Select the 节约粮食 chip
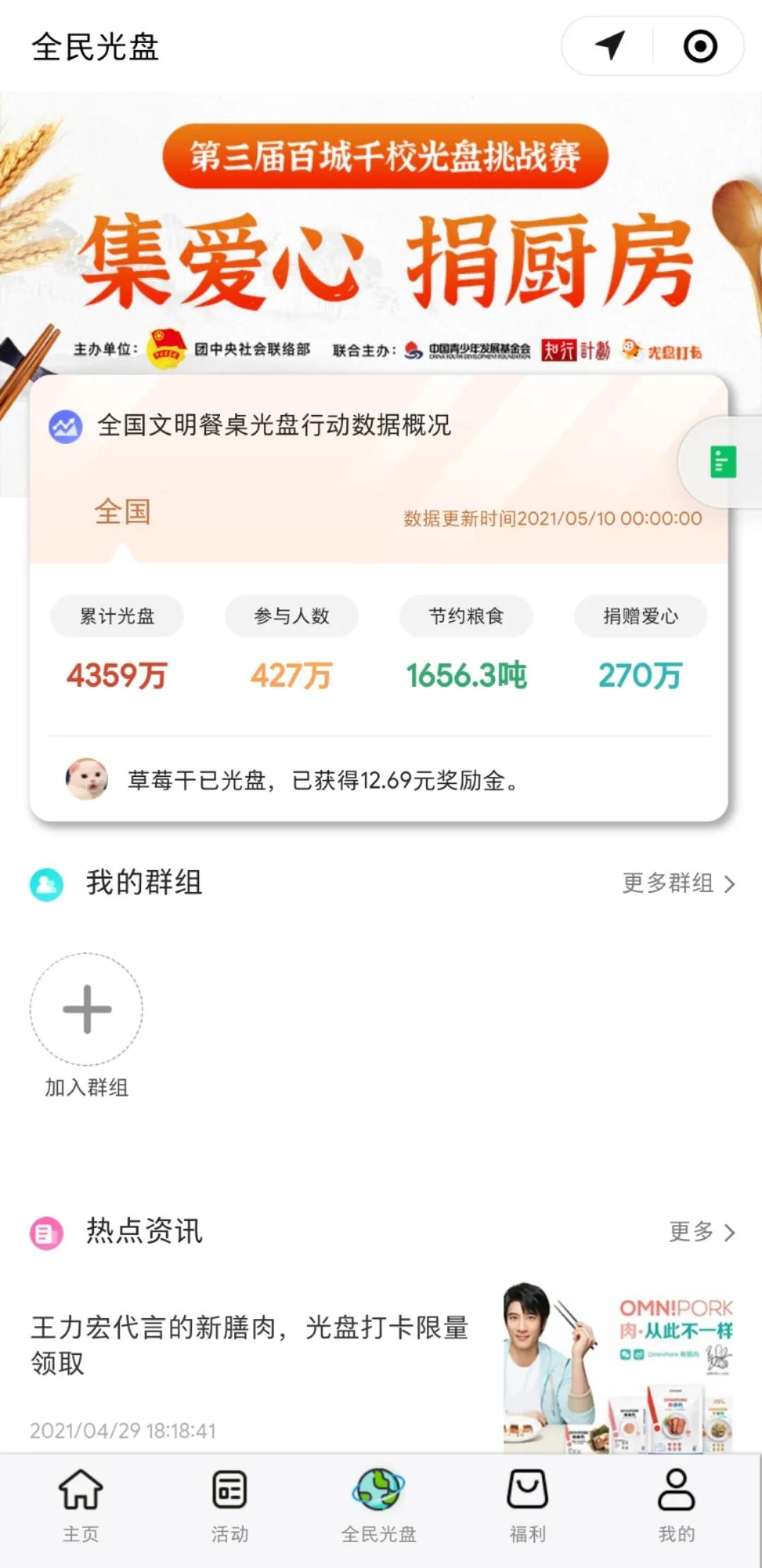 point(466,616)
